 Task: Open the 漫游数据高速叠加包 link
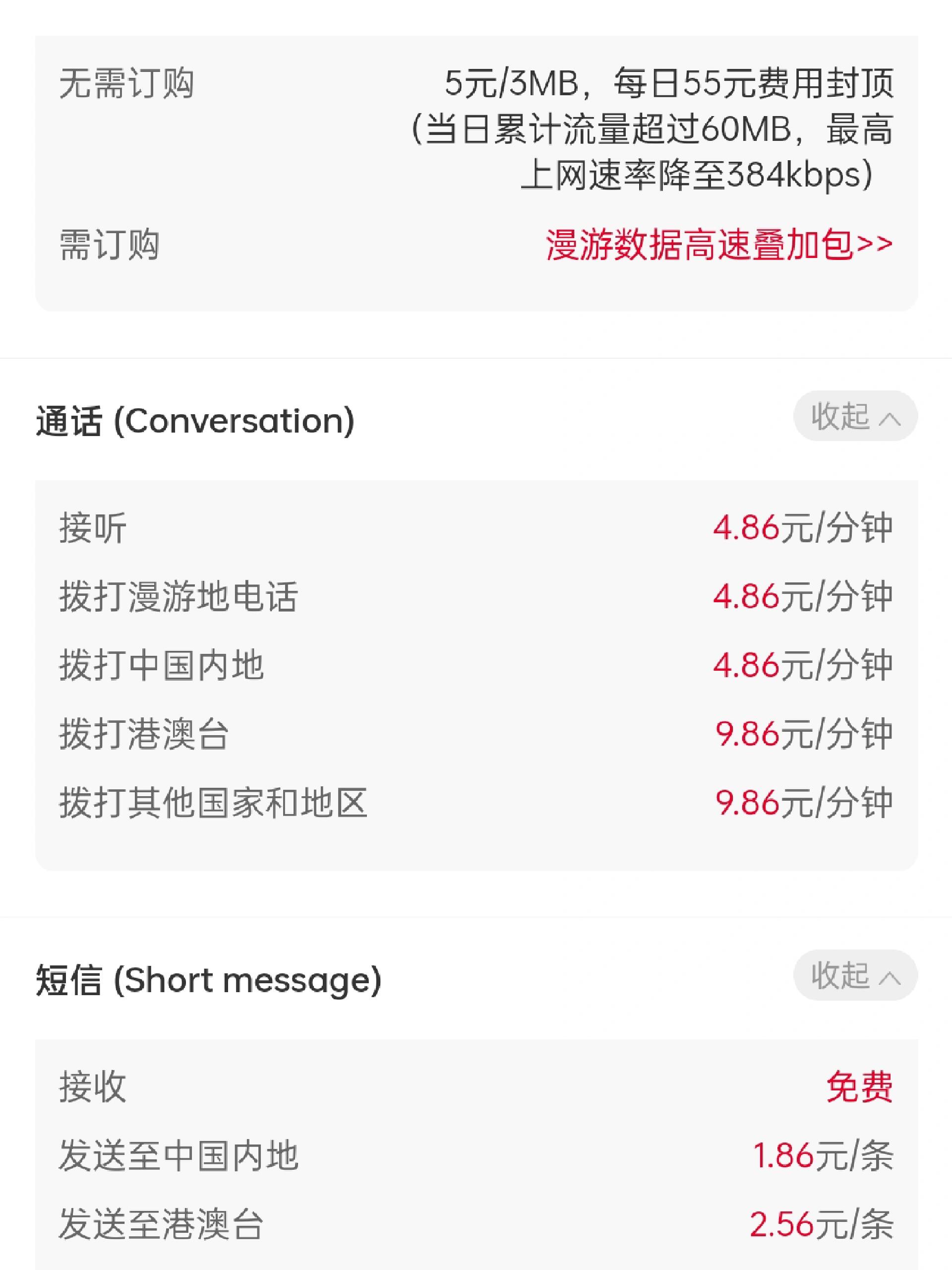click(x=718, y=245)
